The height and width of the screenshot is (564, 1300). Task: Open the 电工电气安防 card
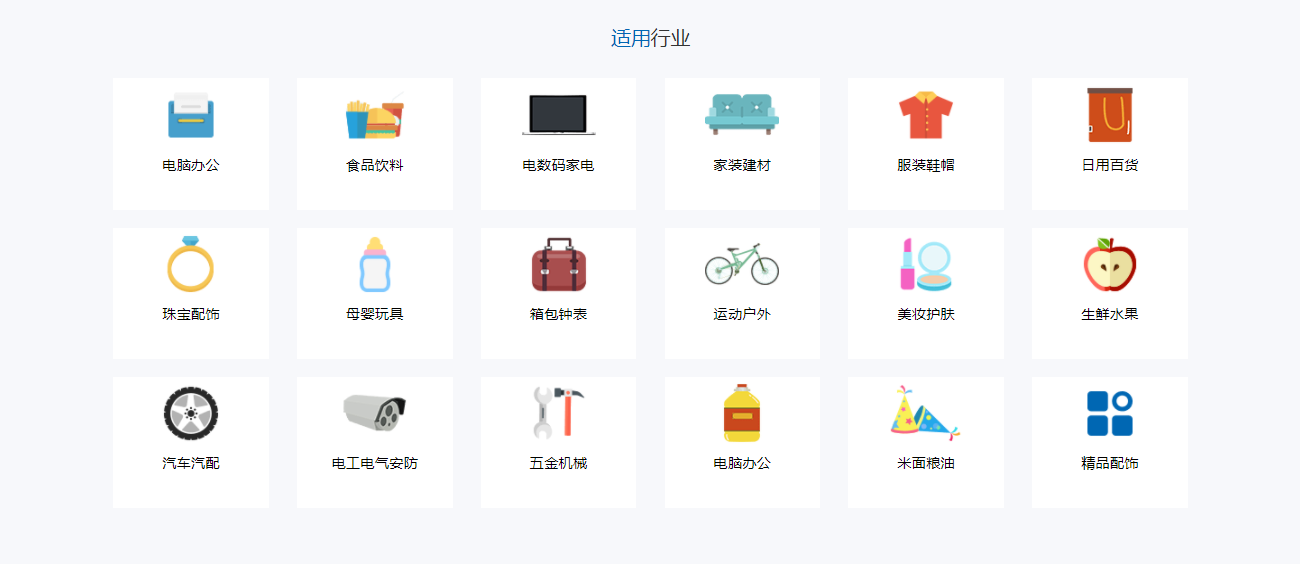pos(375,442)
